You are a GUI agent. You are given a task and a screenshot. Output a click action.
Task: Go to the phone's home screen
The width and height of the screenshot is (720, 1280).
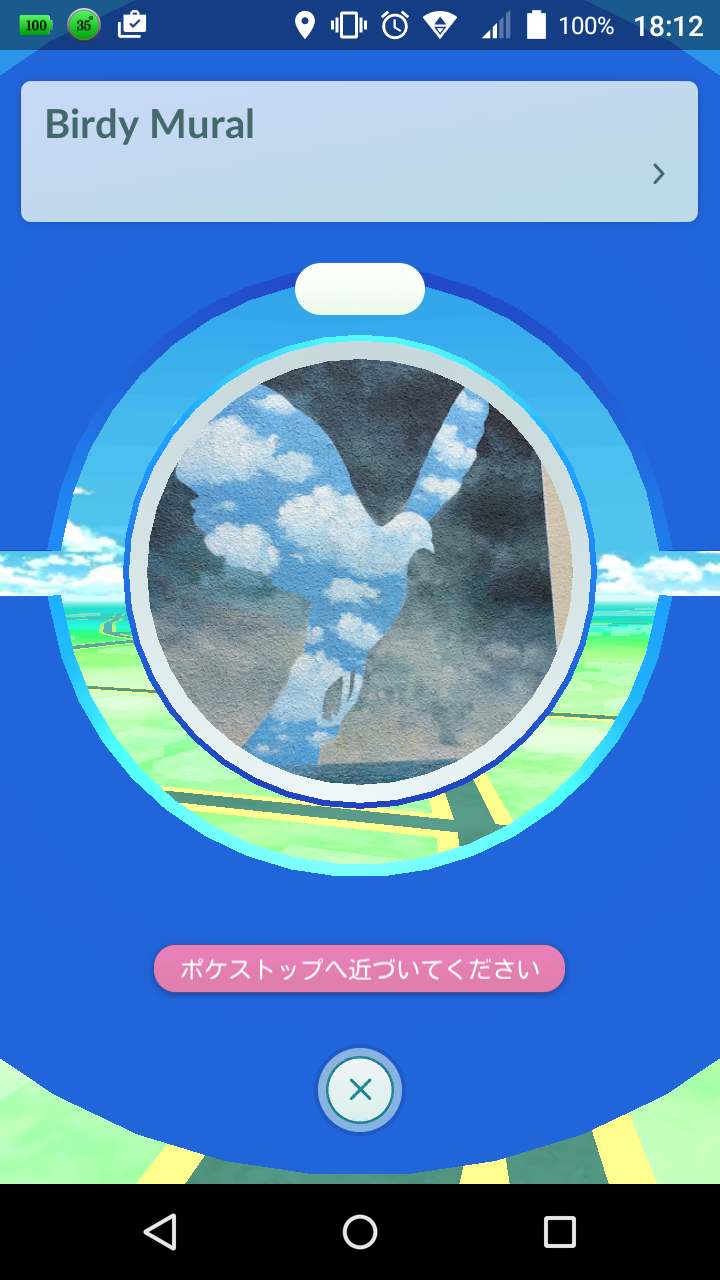(360, 1232)
